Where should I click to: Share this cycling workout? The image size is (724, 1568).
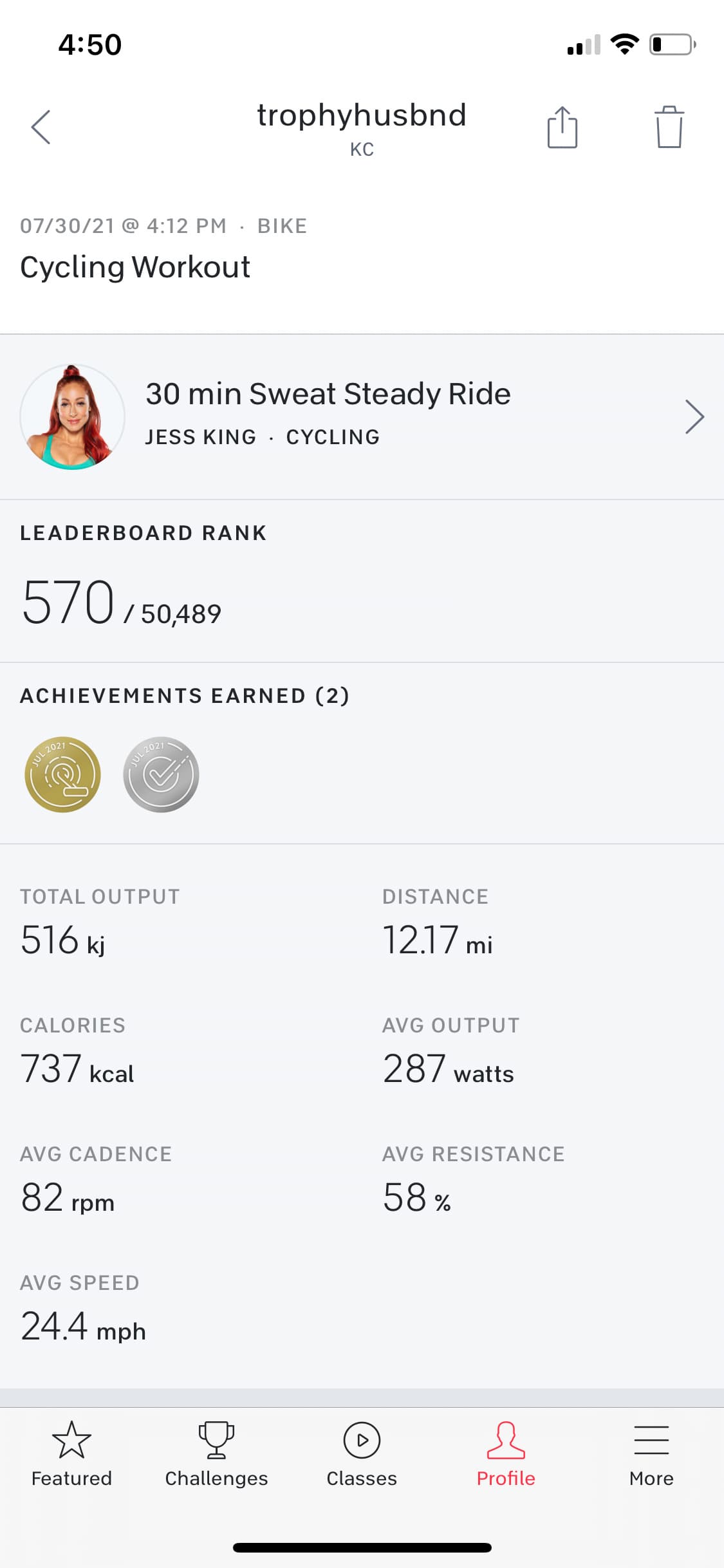pos(562,127)
